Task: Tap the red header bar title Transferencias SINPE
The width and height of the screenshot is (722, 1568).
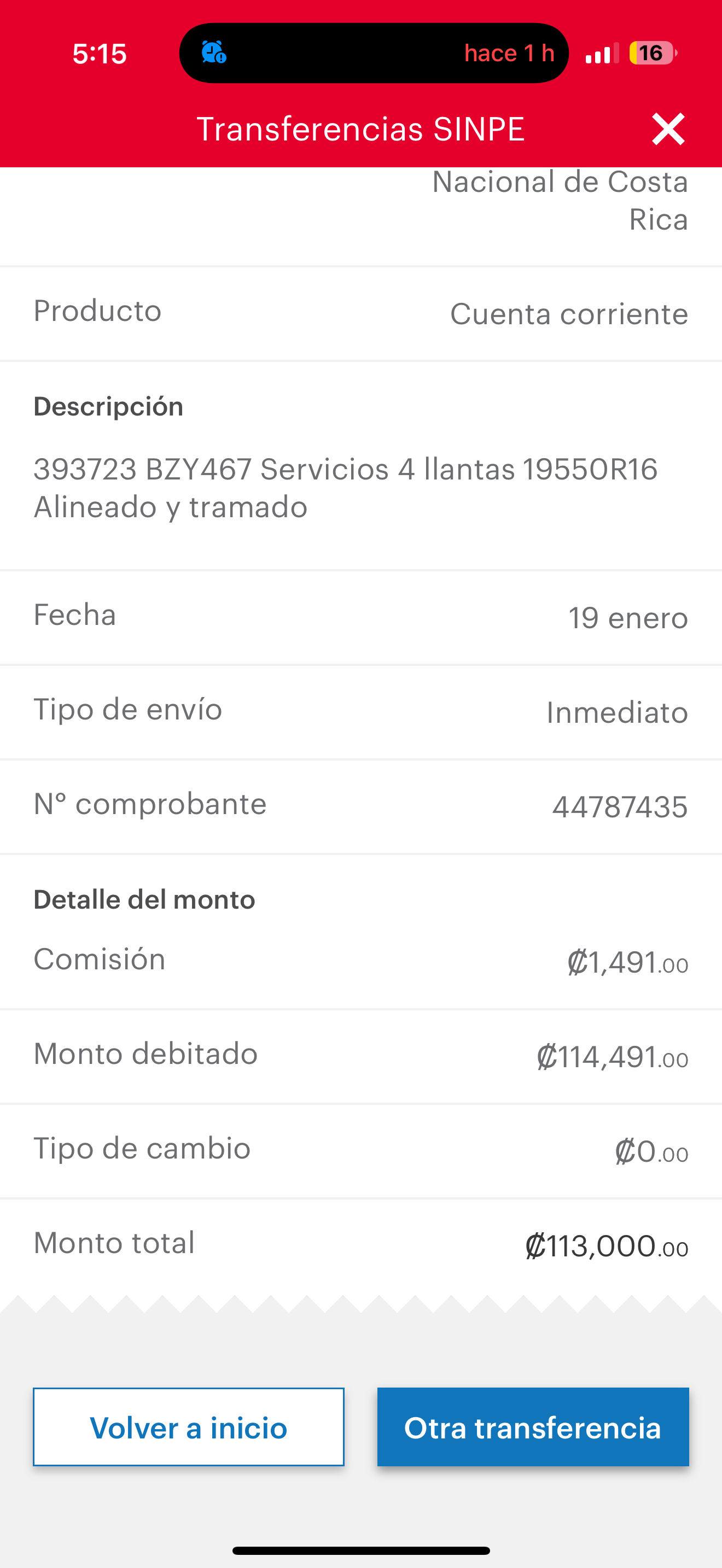Action: point(362,129)
